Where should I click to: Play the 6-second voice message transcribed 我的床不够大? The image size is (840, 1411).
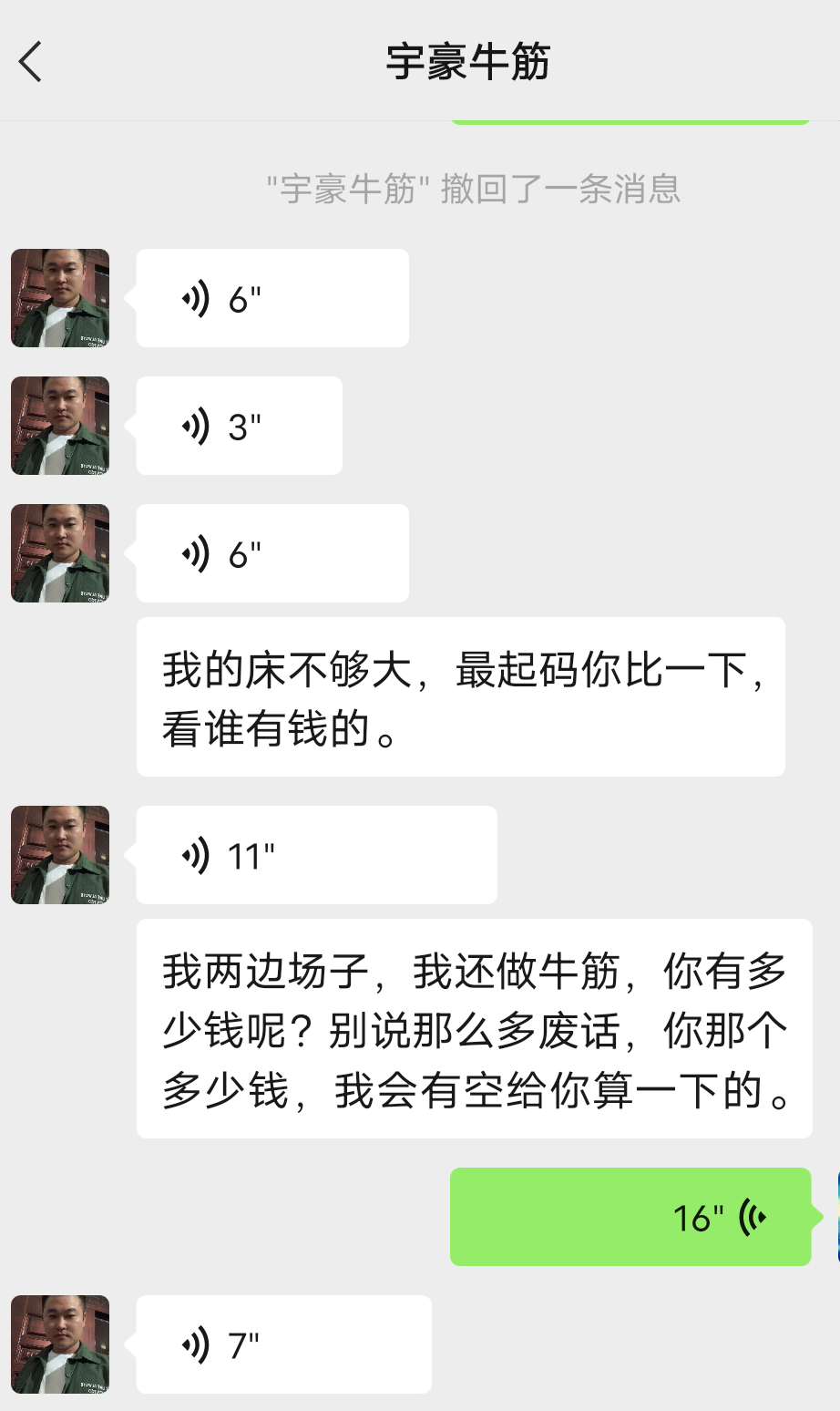271,553
